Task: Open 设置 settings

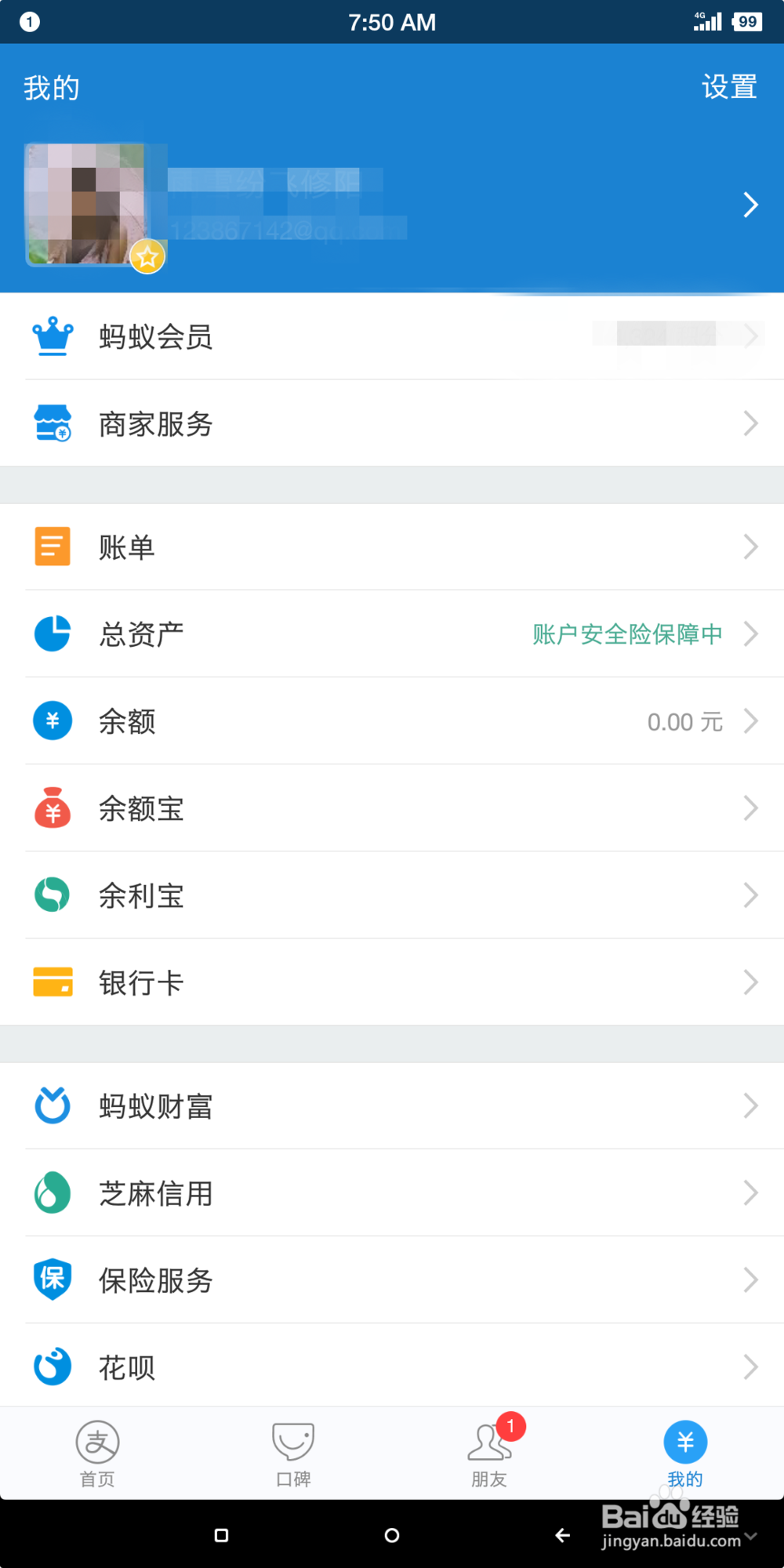Action: click(728, 86)
